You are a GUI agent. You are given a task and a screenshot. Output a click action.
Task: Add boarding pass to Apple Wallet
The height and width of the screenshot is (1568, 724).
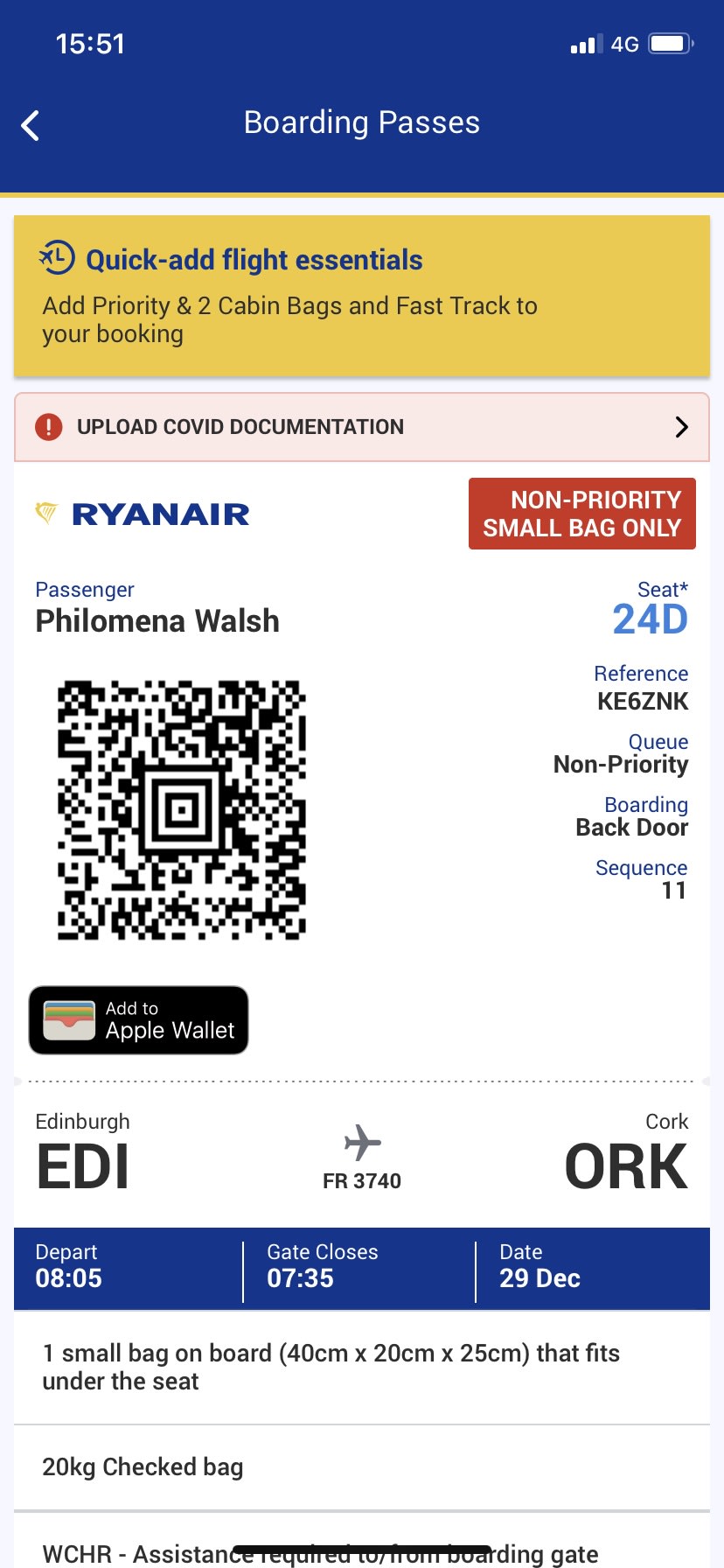coord(139,1020)
